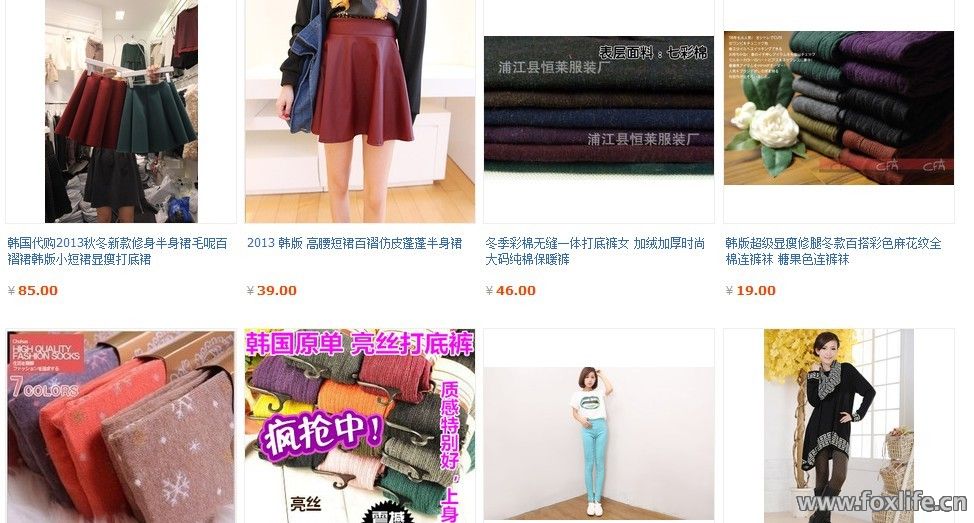
Task: Open the 韩国代购2013秋冬新款 skirt listing link
Action: point(117,251)
